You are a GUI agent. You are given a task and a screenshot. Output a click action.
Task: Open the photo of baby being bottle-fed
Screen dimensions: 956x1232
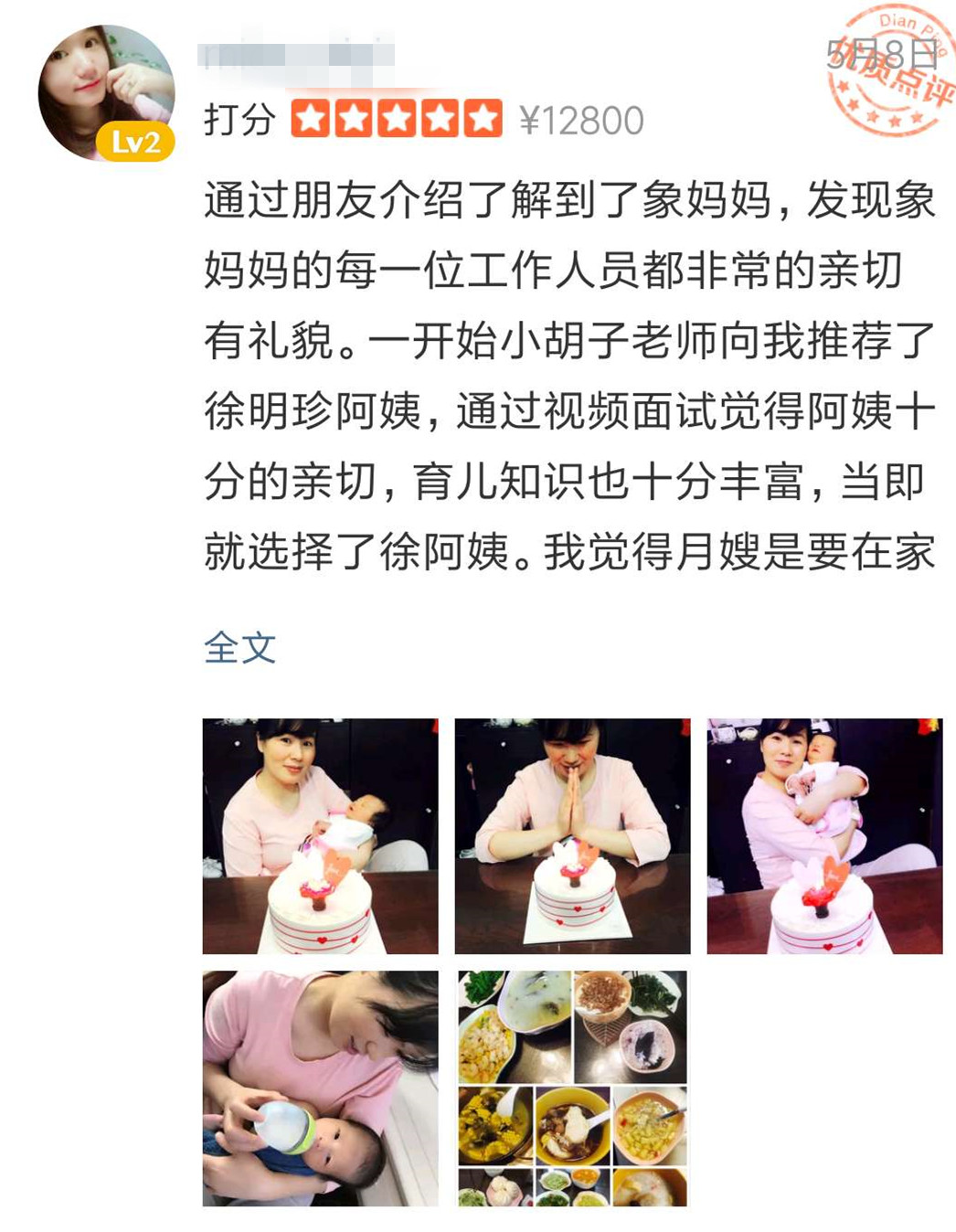coord(320,1088)
